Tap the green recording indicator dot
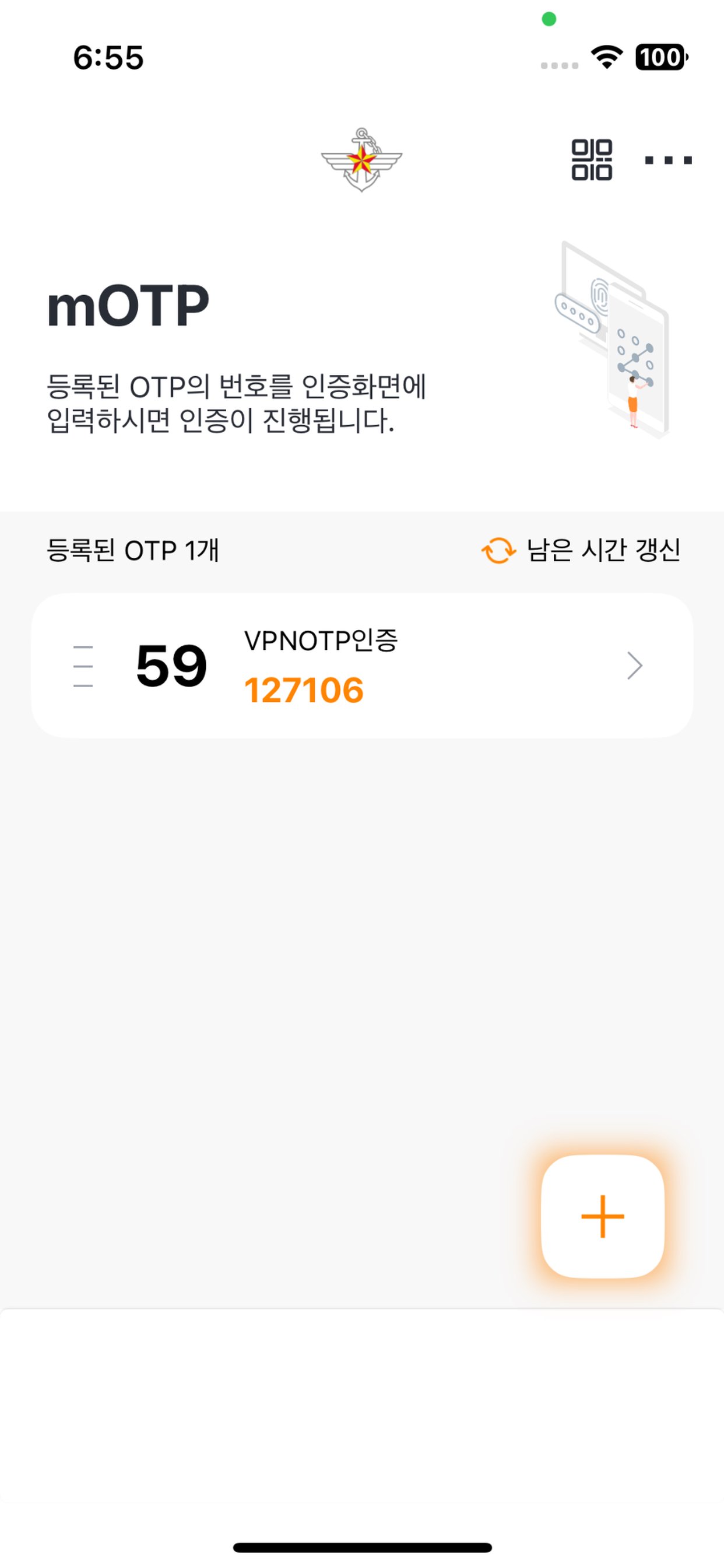Image resolution: width=724 pixels, height=1568 pixels. coord(549,19)
